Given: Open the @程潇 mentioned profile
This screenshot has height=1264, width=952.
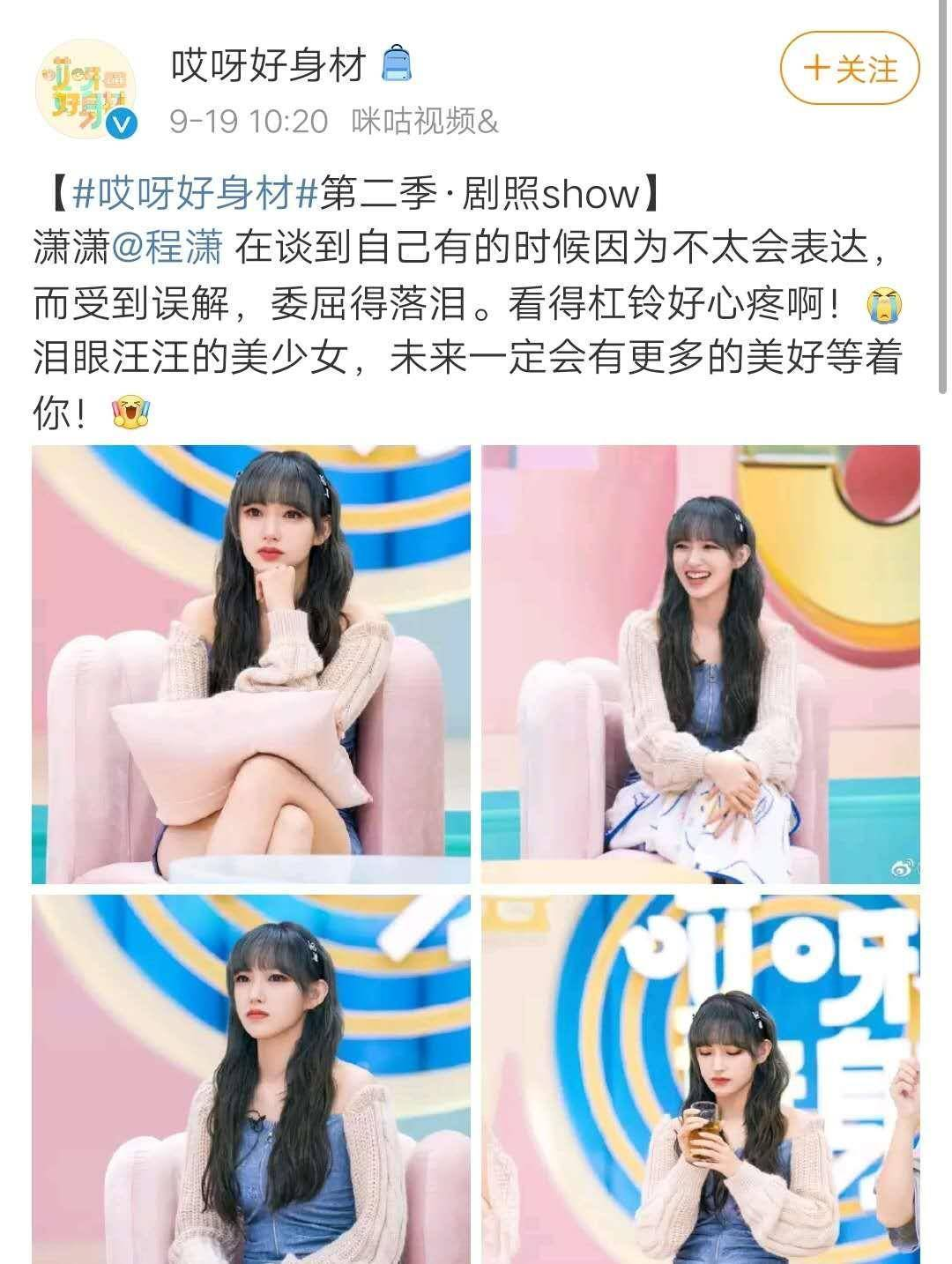Looking at the screenshot, I should [x=167, y=249].
